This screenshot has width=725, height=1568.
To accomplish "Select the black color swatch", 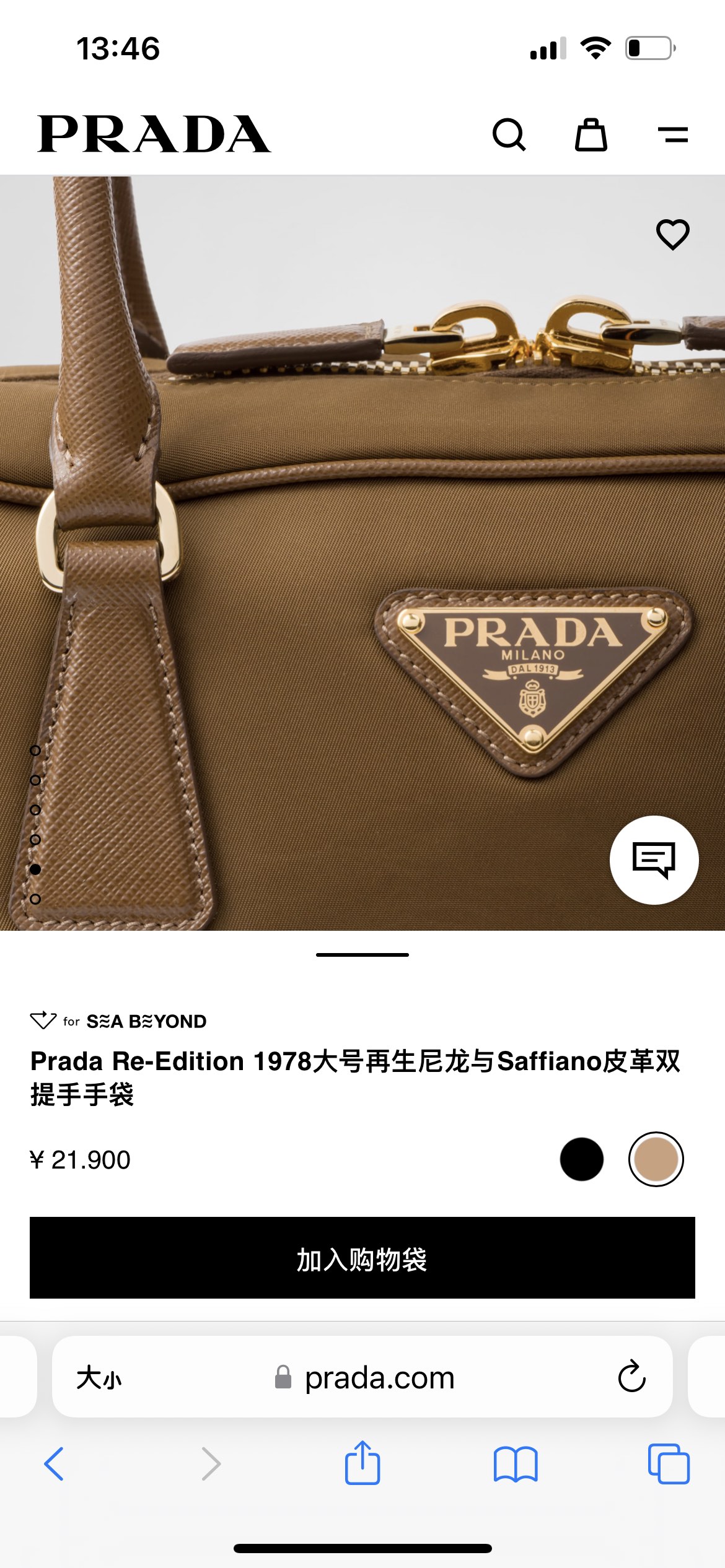I will click(581, 1159).
